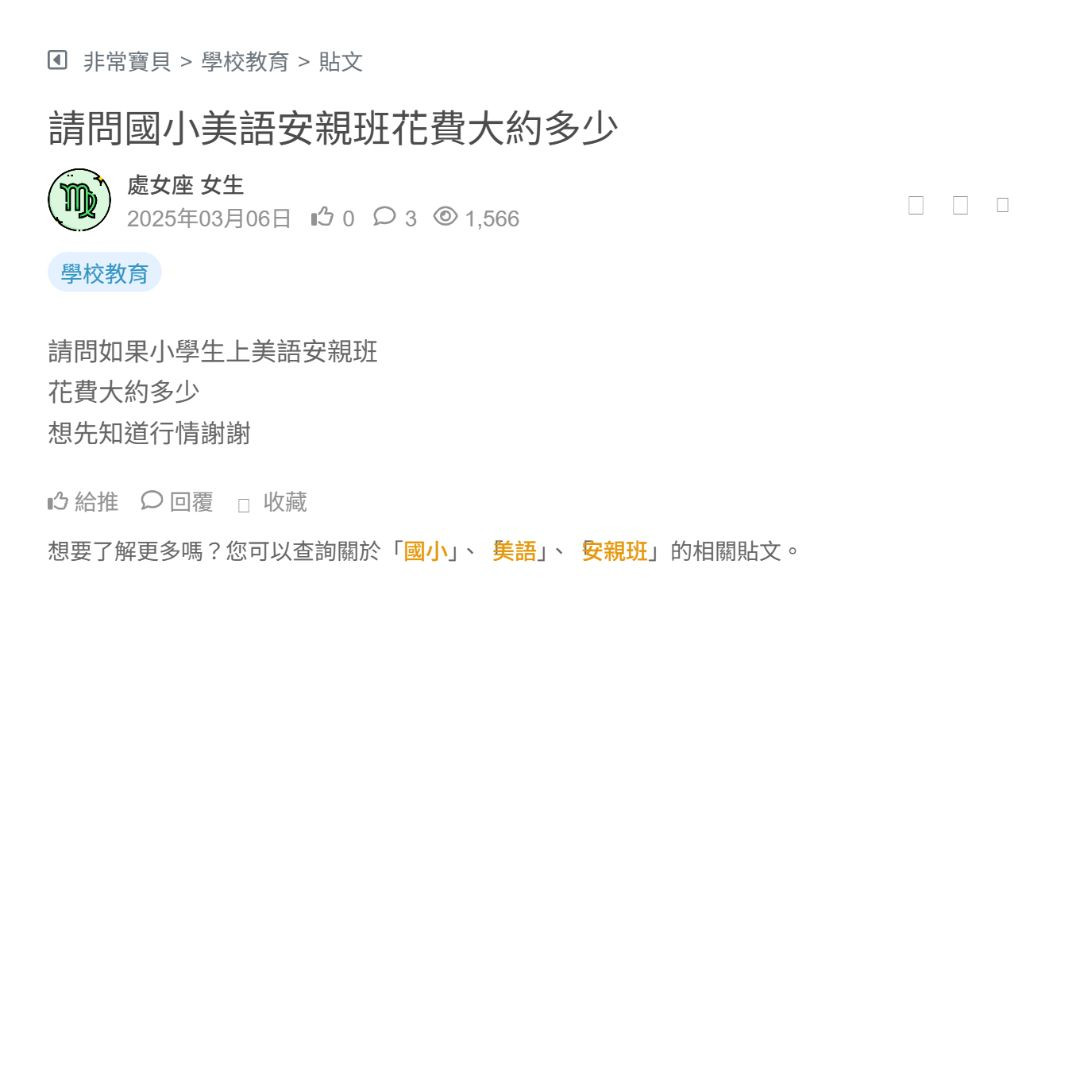The height and width of the screenshot is (1080, 1080).
Task: Open related posts for 國小
Action: click(x=425, y=551)
